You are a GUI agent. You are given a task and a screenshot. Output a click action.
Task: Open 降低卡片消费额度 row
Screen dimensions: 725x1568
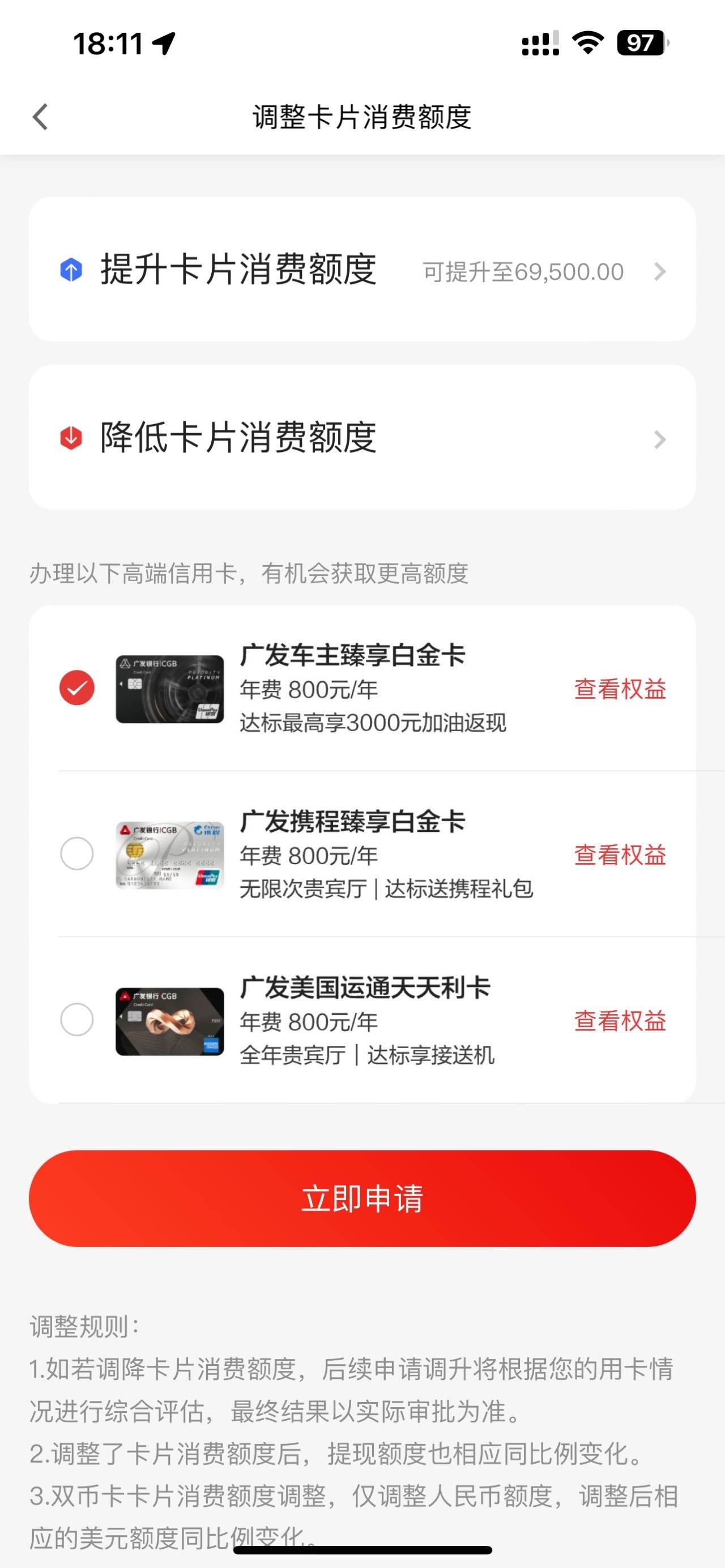pos(362,437)
